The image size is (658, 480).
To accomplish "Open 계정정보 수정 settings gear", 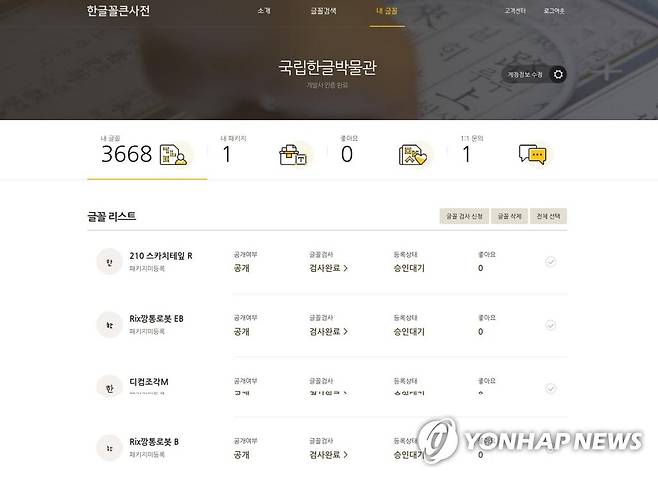I will (x=558, y=74).
